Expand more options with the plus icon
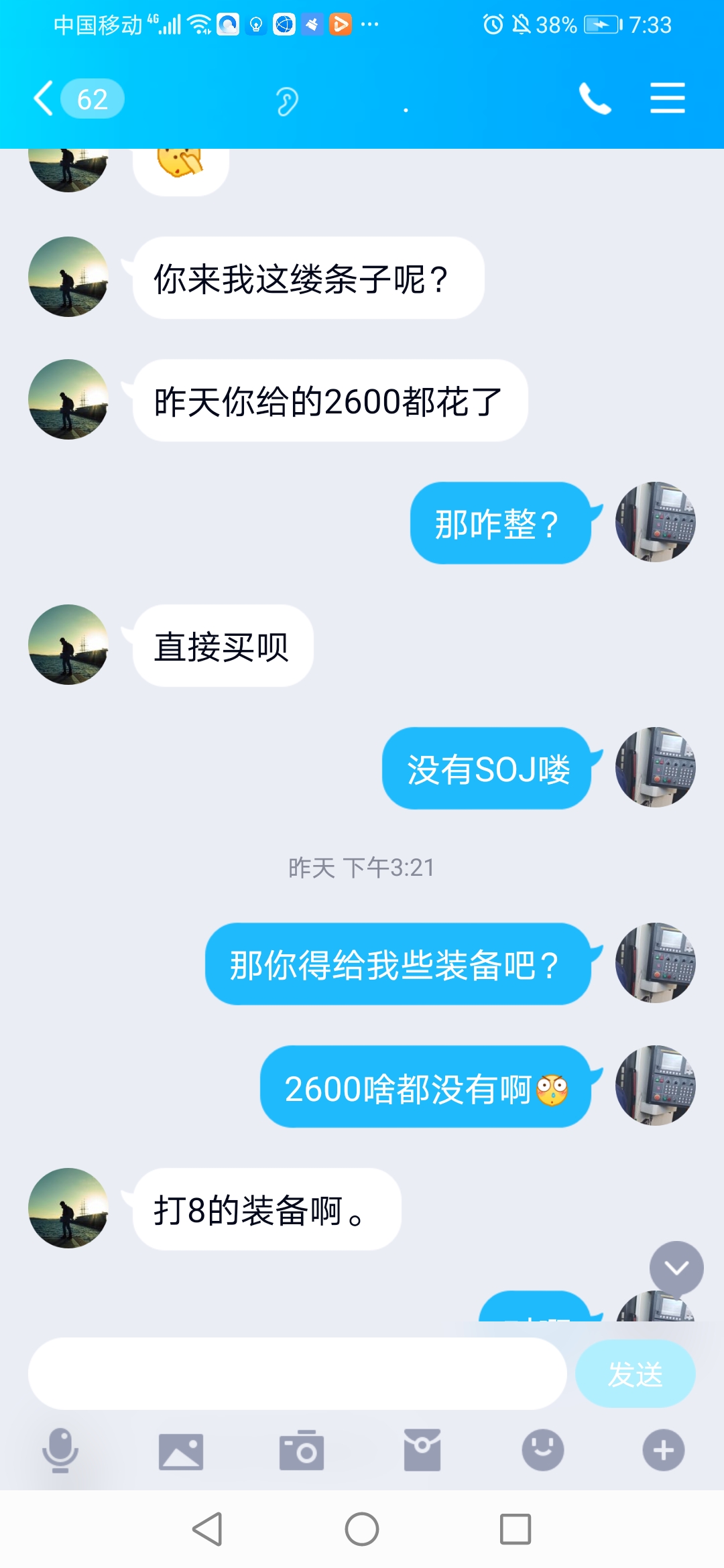This screenshot has width=724, height=1568. [x=664, y=1451]
